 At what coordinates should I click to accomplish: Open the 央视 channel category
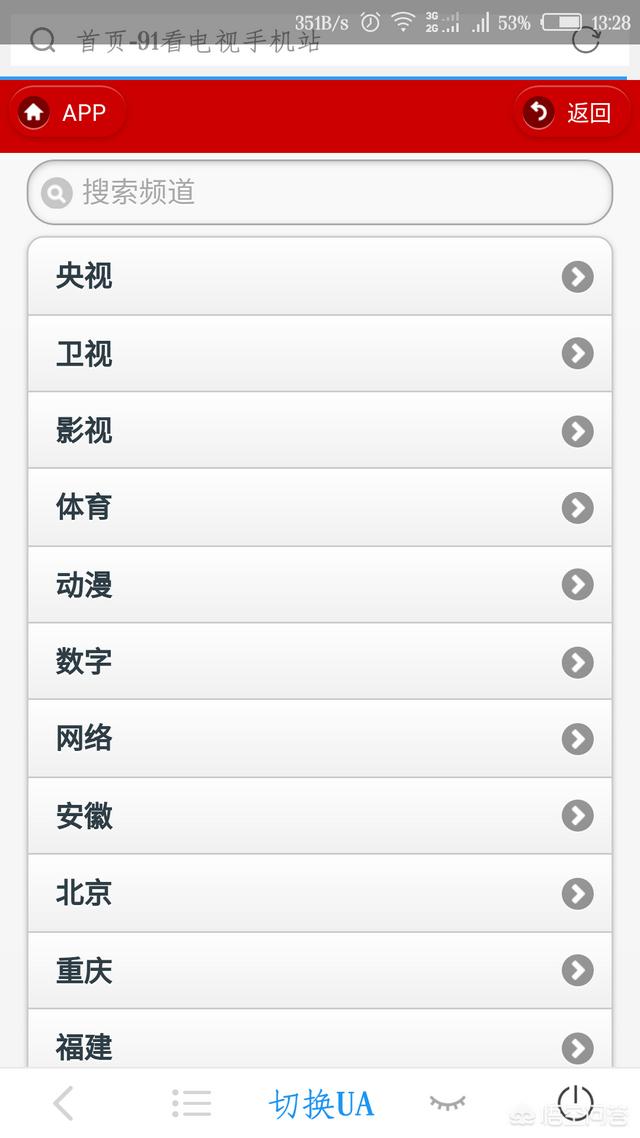tap(320, 277)
